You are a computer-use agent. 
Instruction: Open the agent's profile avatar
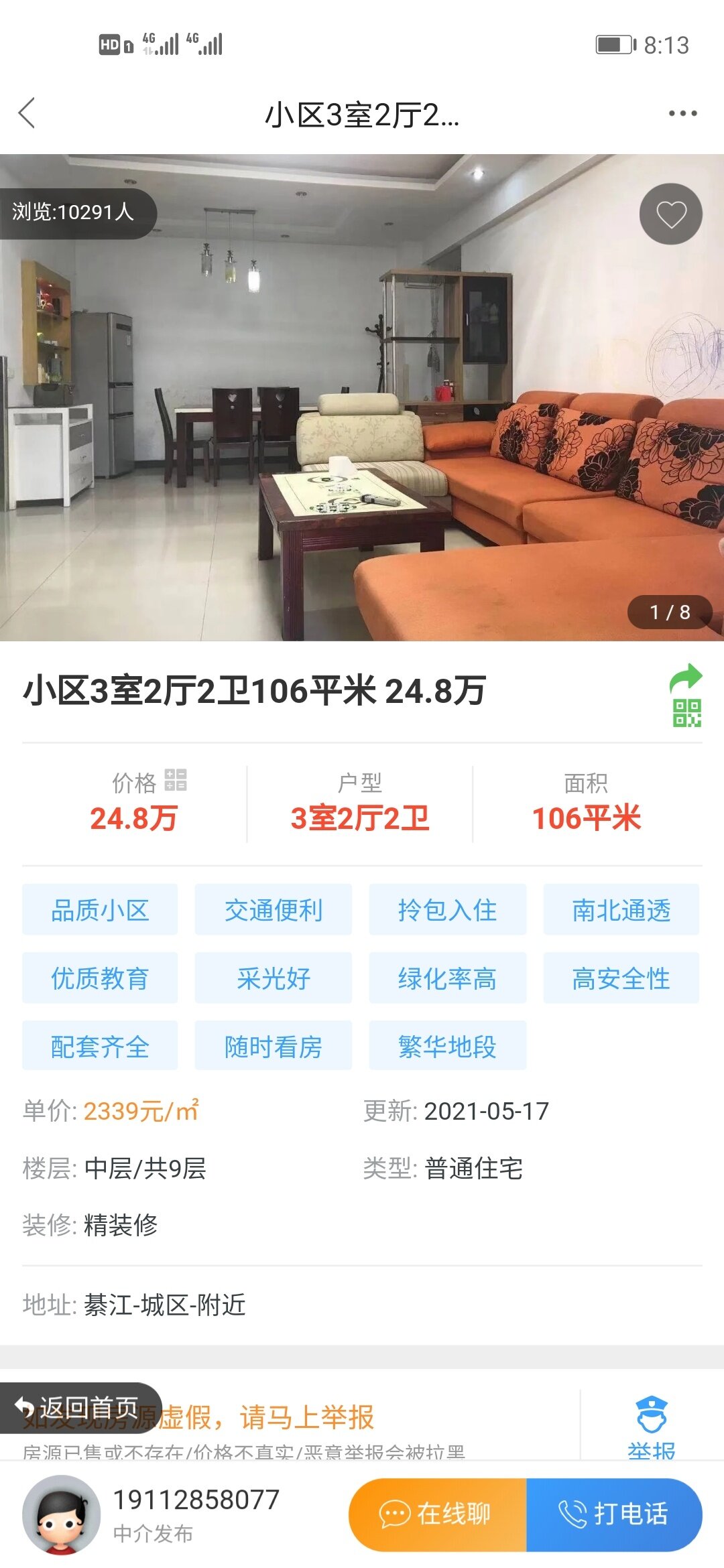click(61, 1514)
